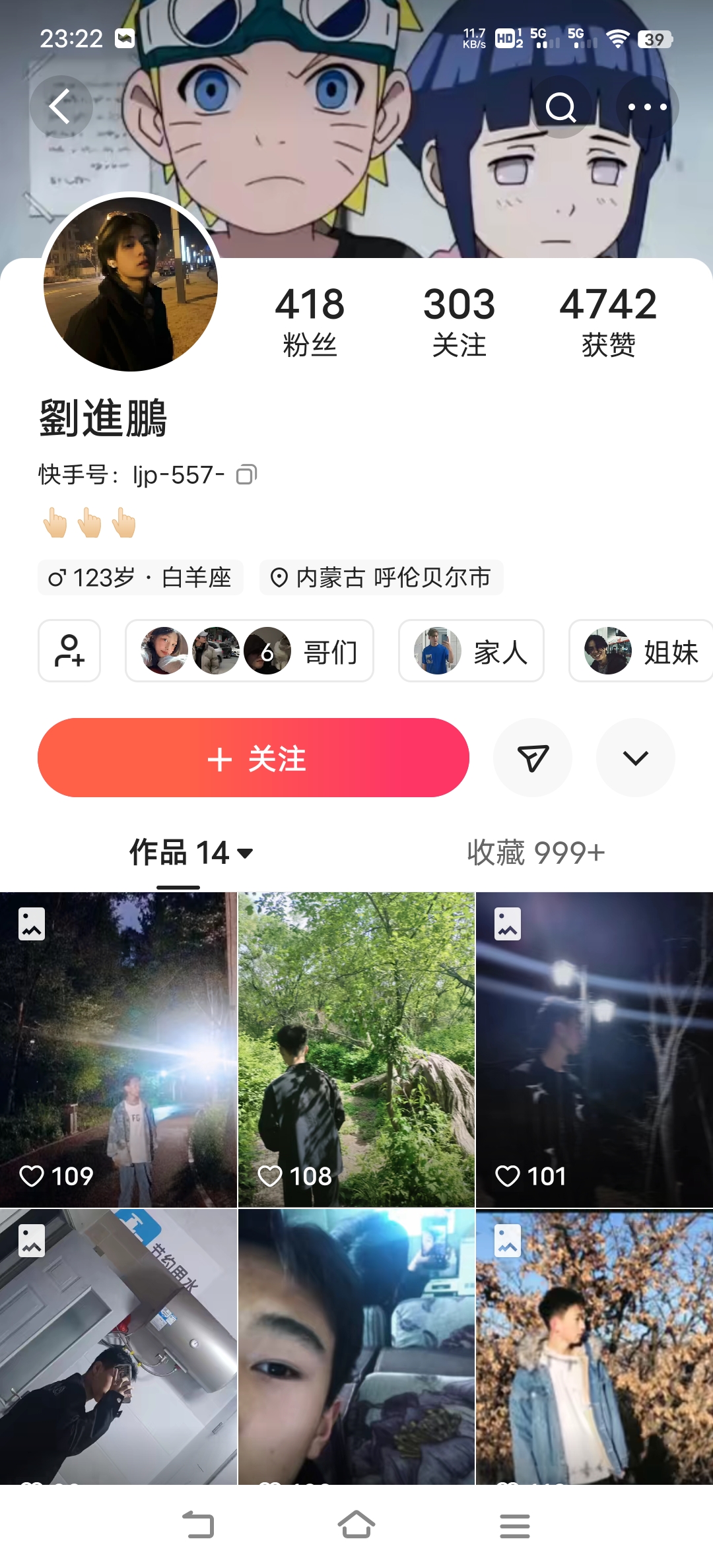Expand the down-arrow recommendations button

(x=636, y=758)
